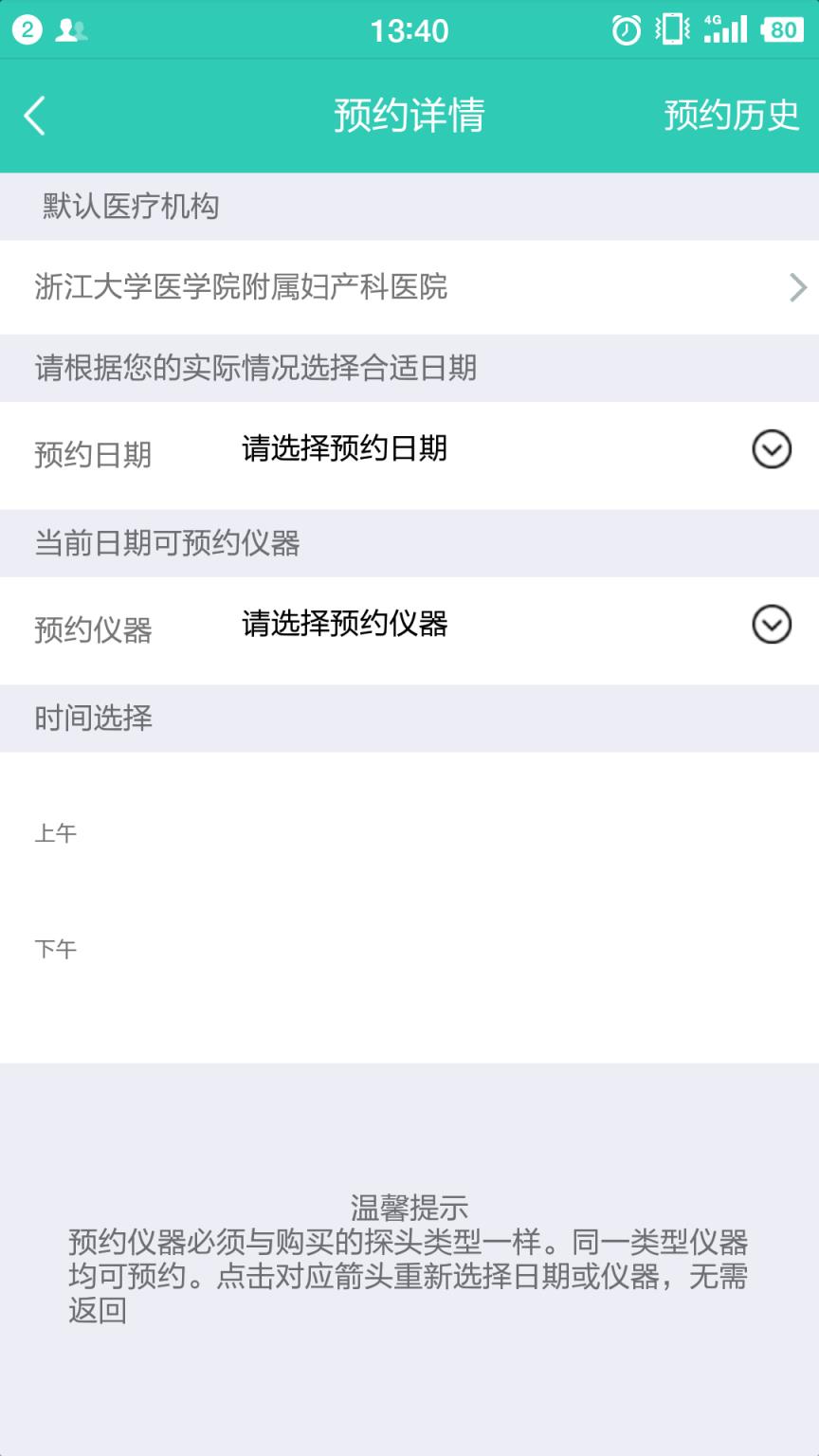Expand the 预约仪器 dropdown arrow
This screenshot has width=819, height=1456.
click(771, 626)
